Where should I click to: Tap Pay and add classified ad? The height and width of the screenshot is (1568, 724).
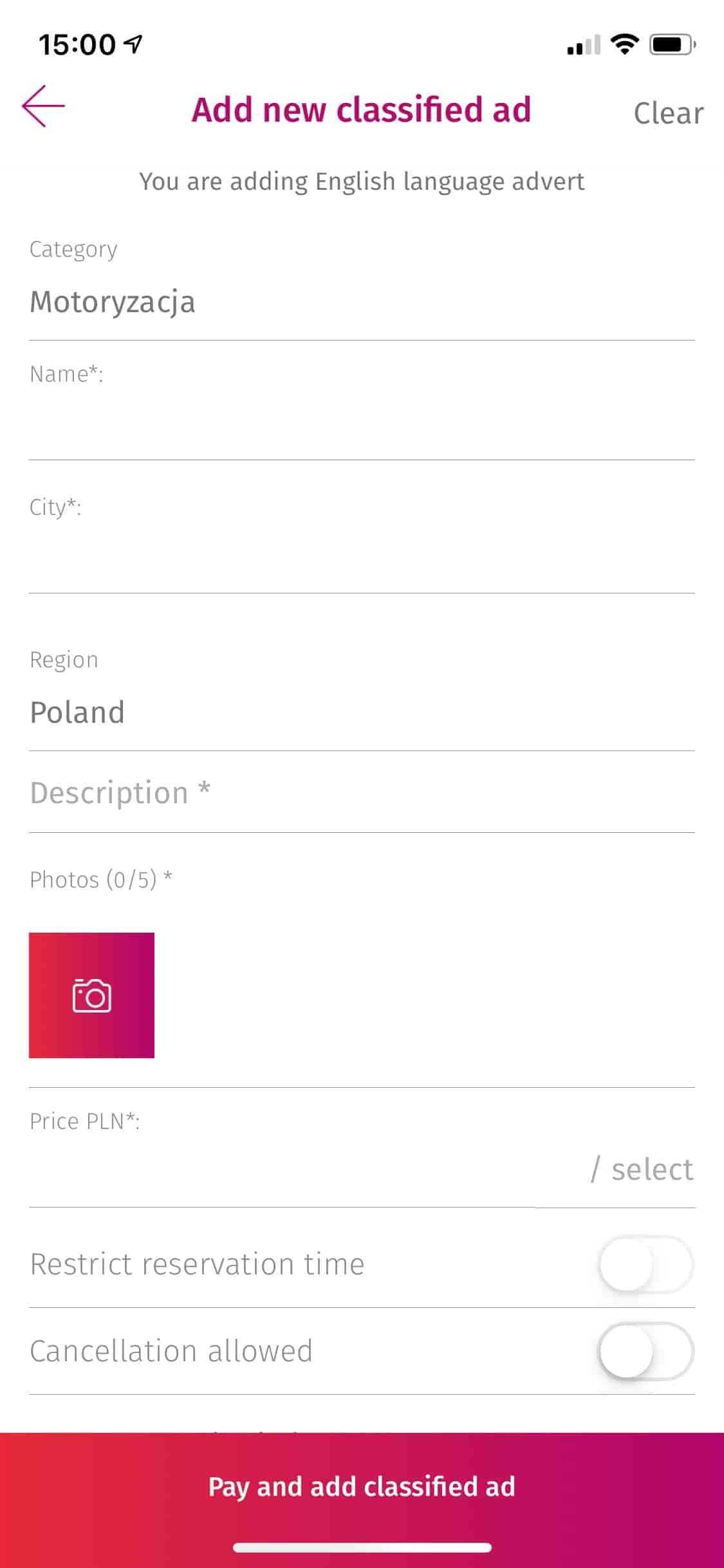pos(362,1487)
